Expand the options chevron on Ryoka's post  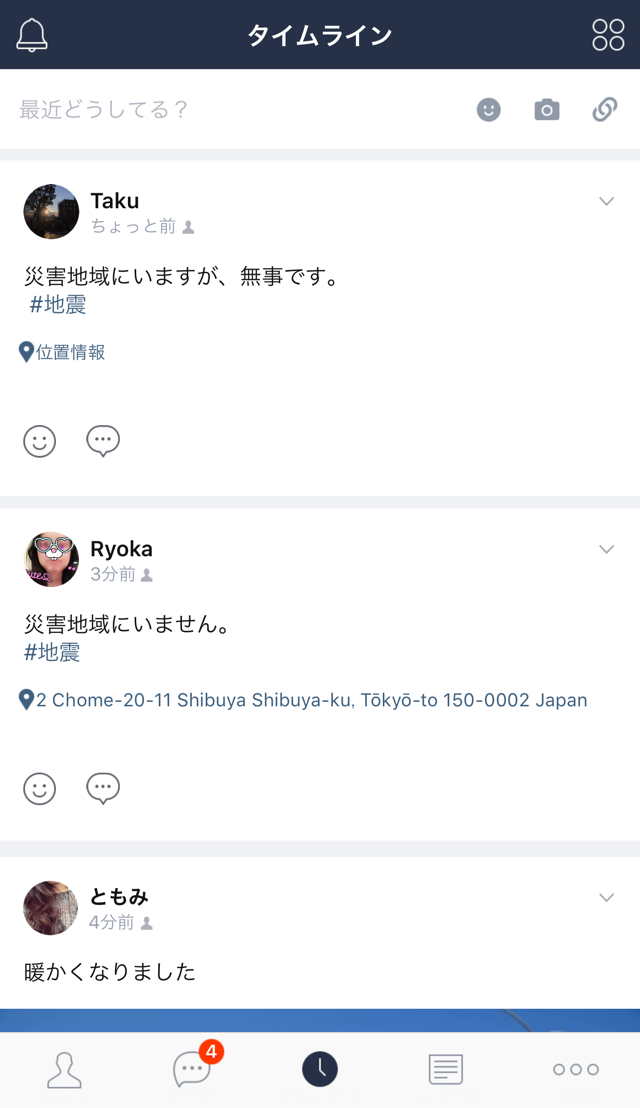(606, 549)
